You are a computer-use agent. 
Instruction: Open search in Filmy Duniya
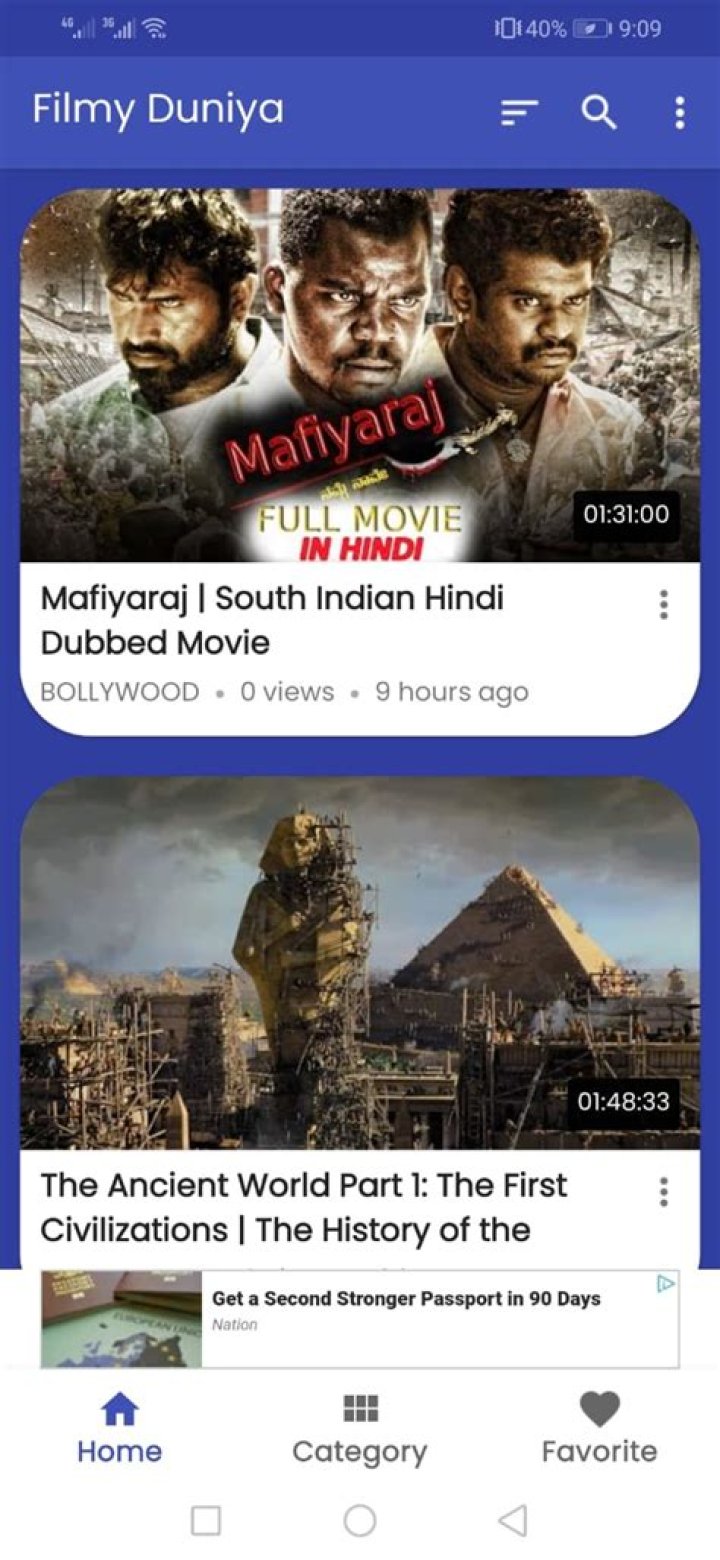(599, 113)
